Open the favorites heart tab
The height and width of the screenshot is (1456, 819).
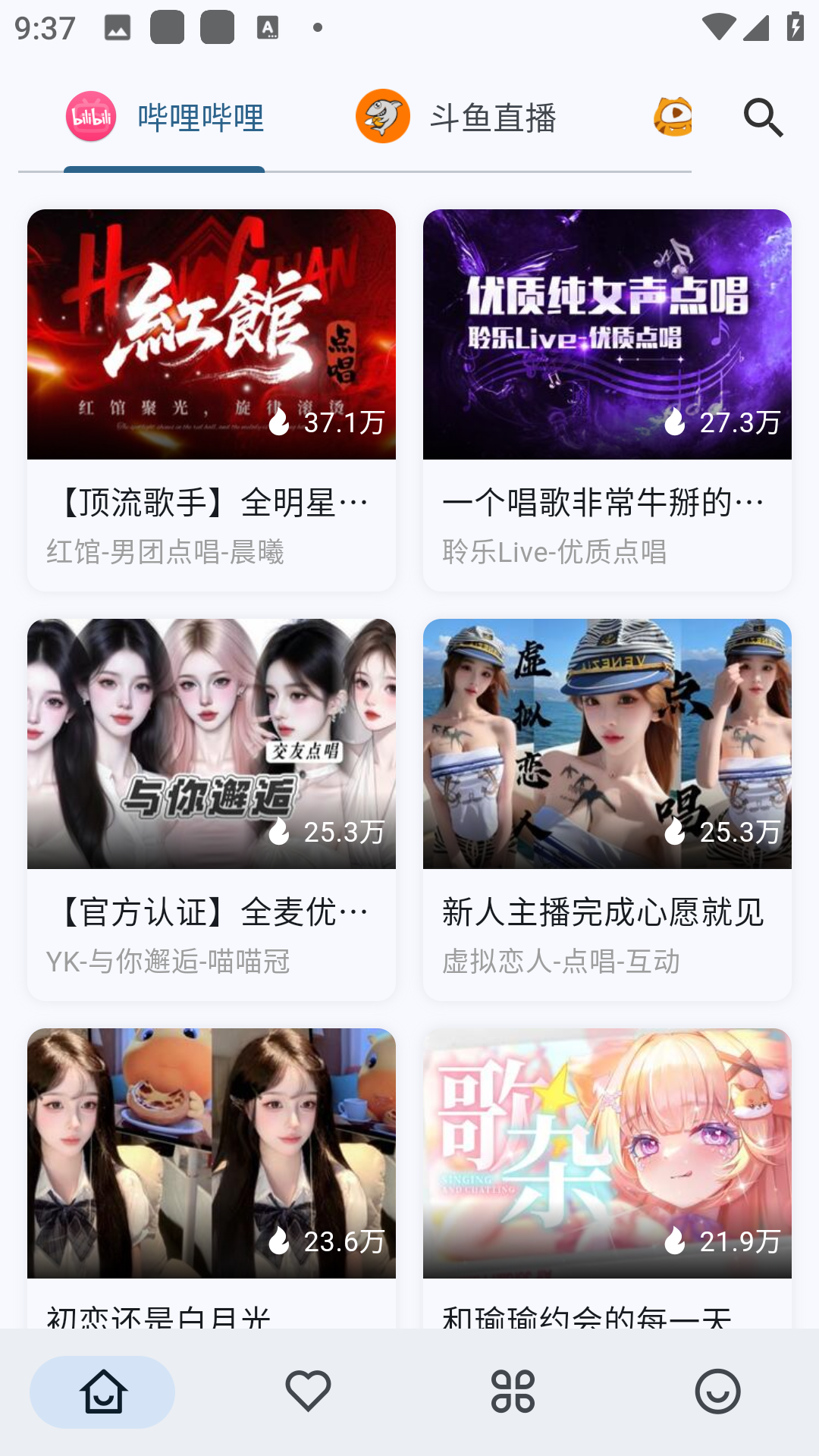pyautogui.click(x=308, y=1392)
